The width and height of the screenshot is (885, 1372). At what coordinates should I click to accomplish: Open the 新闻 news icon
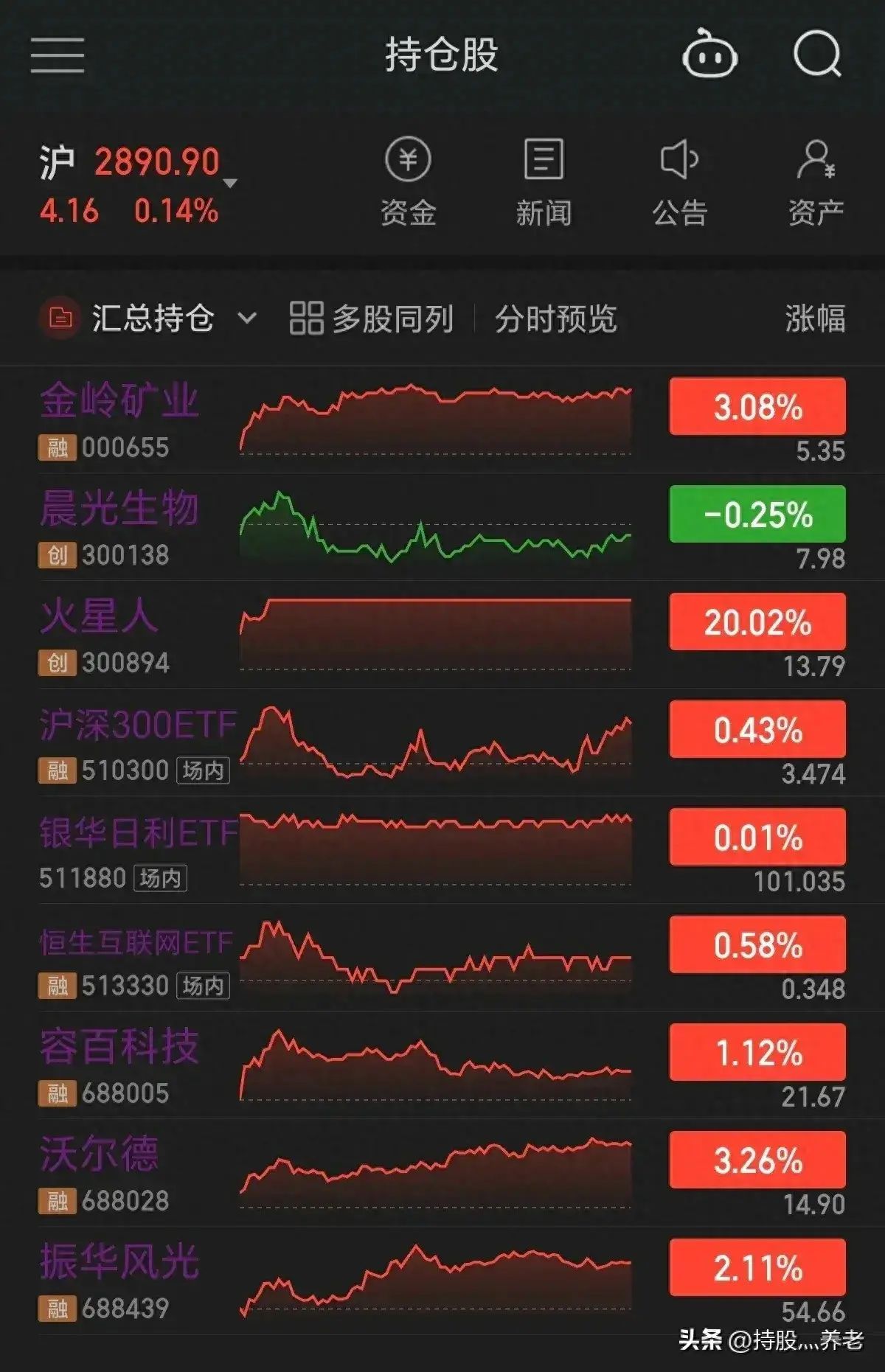click(x=543, y=162)
